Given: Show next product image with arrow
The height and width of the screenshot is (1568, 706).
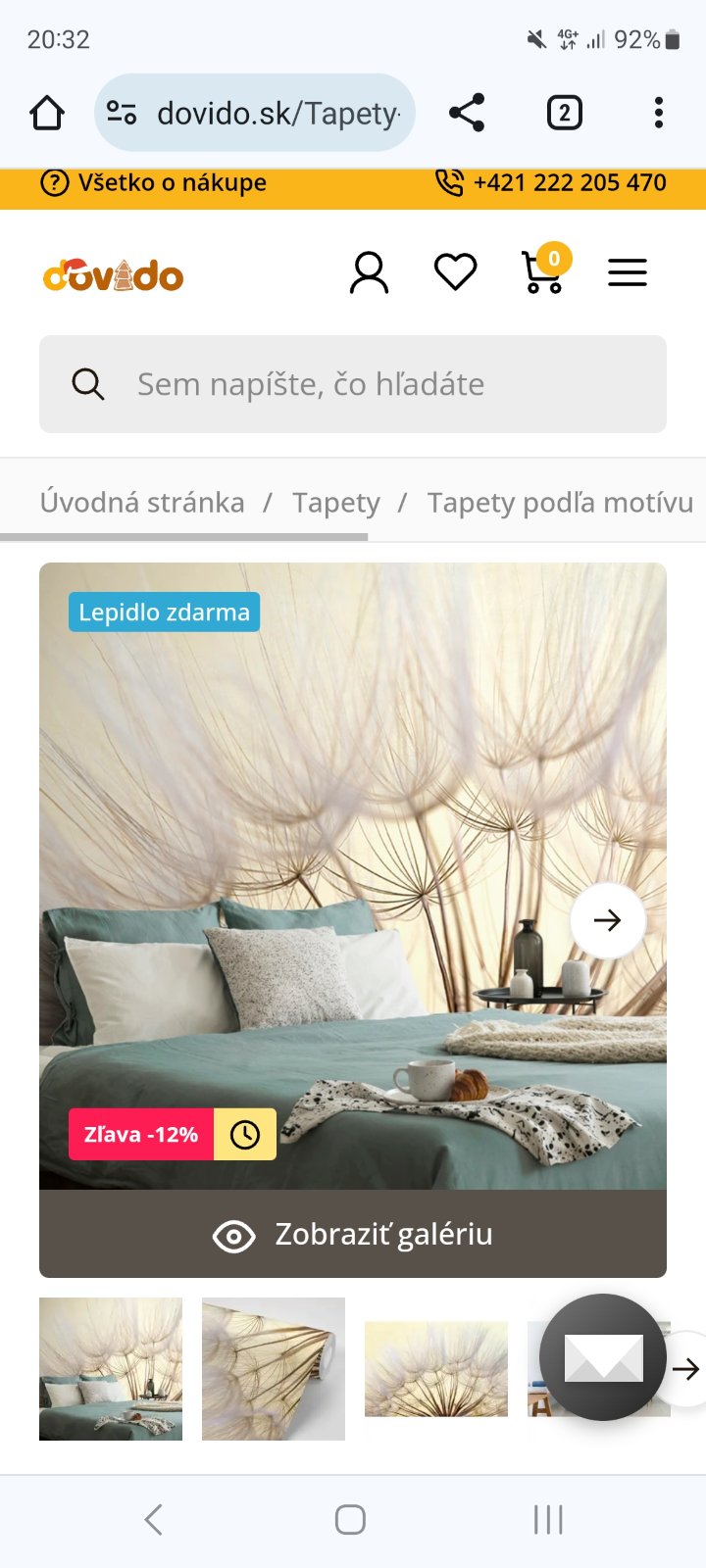Looking at the screenshot, I should pos(608,920).
